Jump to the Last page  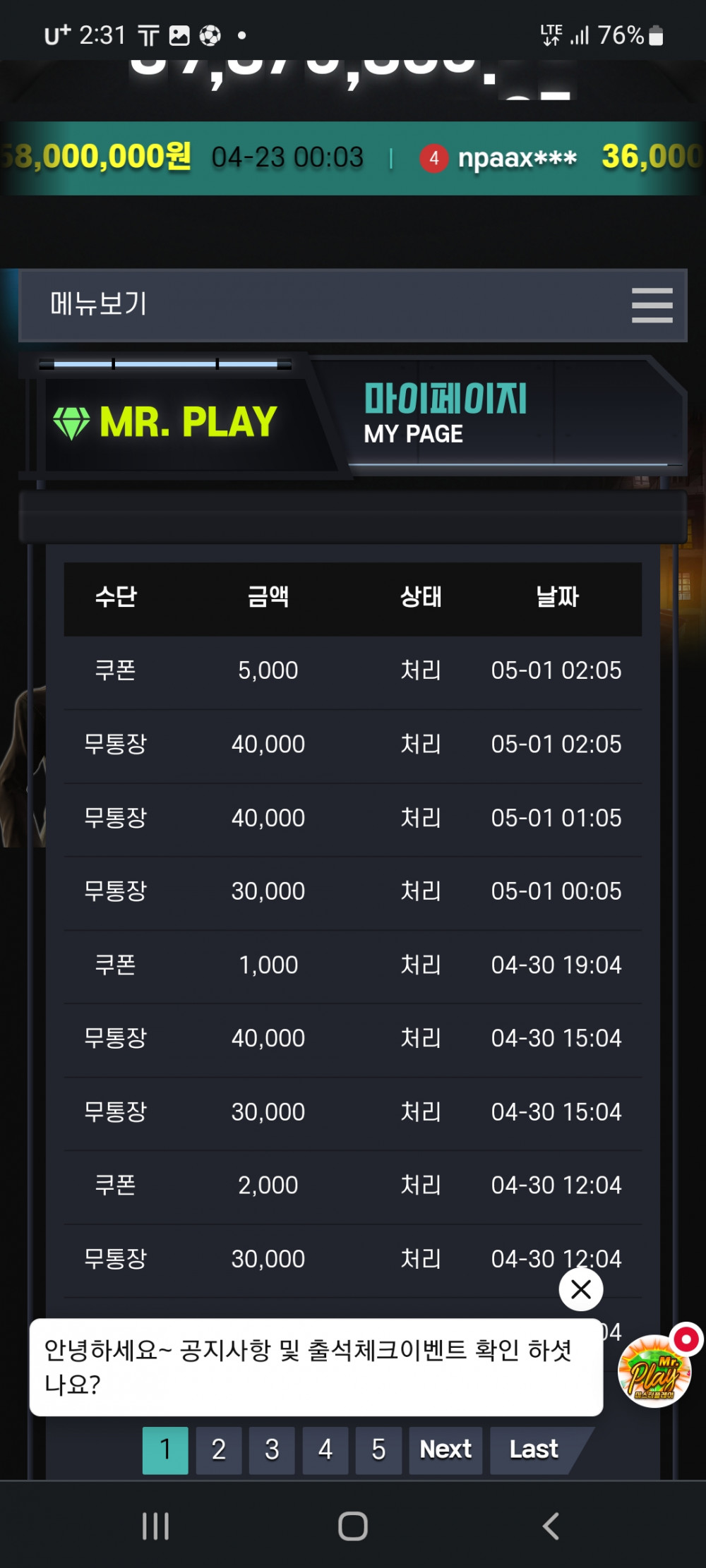pos(534,1450)
